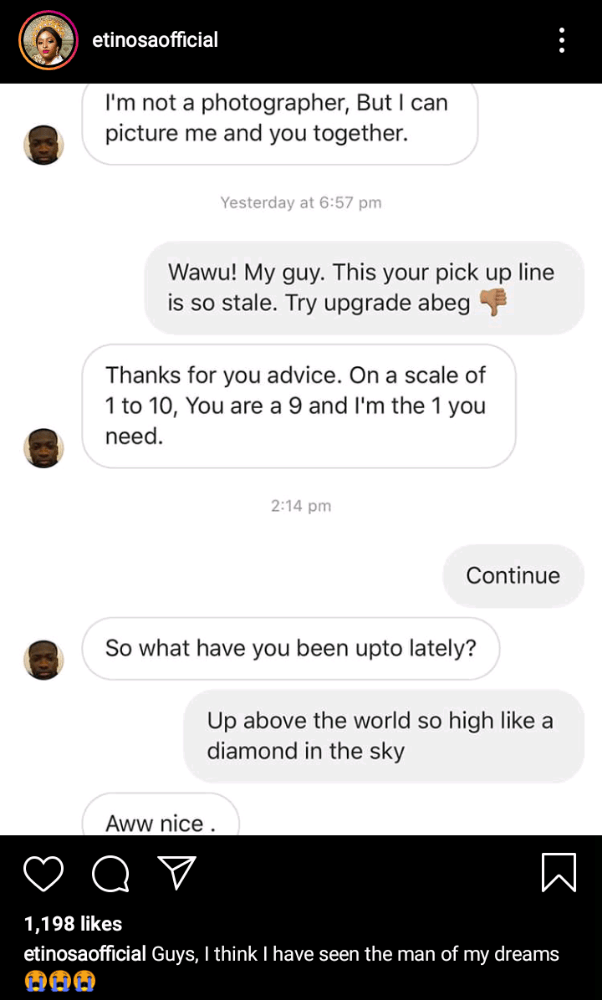Like this post with the heart
The image size is (602, 1000).
click(x=43, y=873)
